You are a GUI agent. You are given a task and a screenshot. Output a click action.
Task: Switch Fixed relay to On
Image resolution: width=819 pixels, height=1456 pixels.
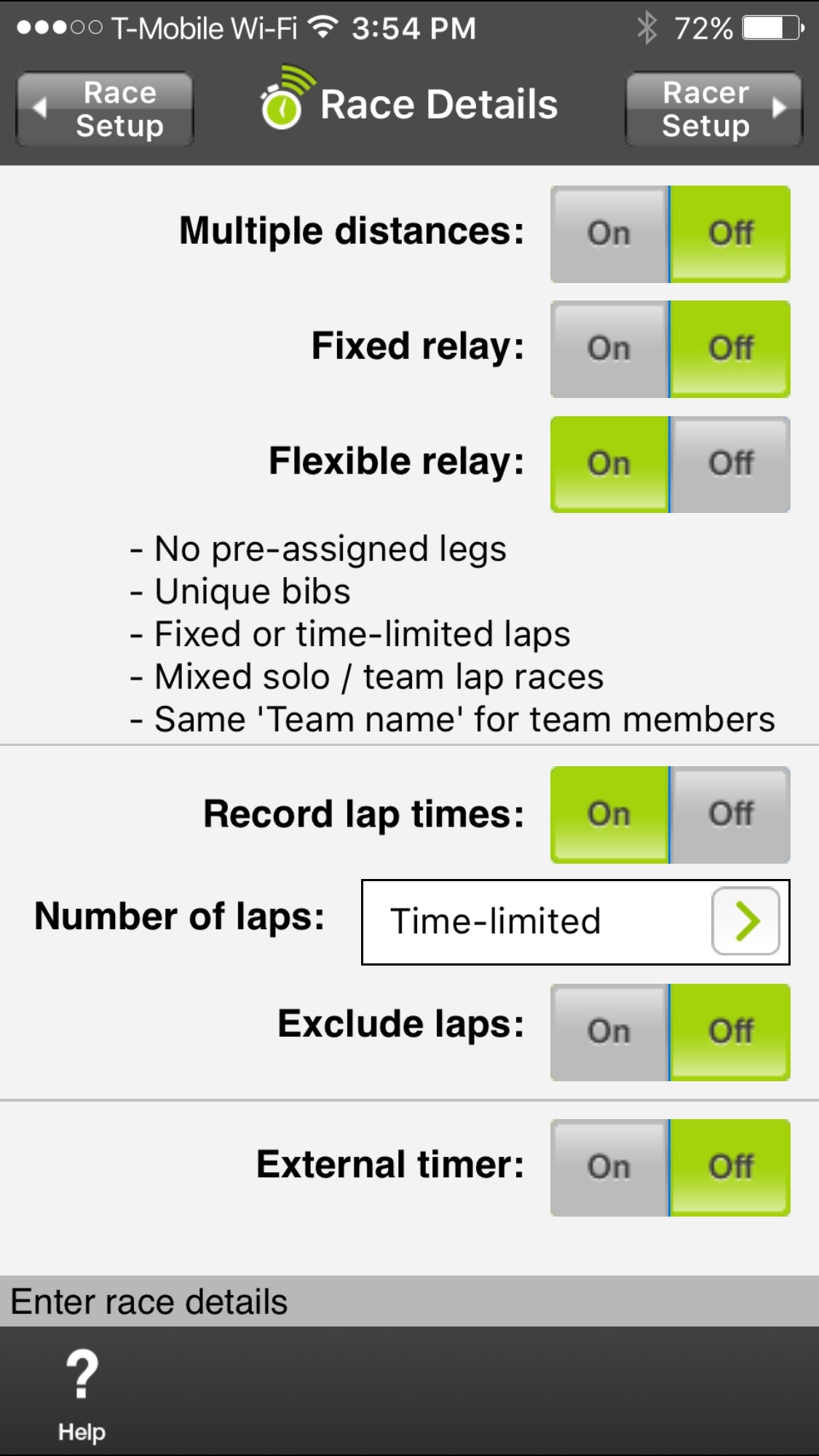point(609,349)
